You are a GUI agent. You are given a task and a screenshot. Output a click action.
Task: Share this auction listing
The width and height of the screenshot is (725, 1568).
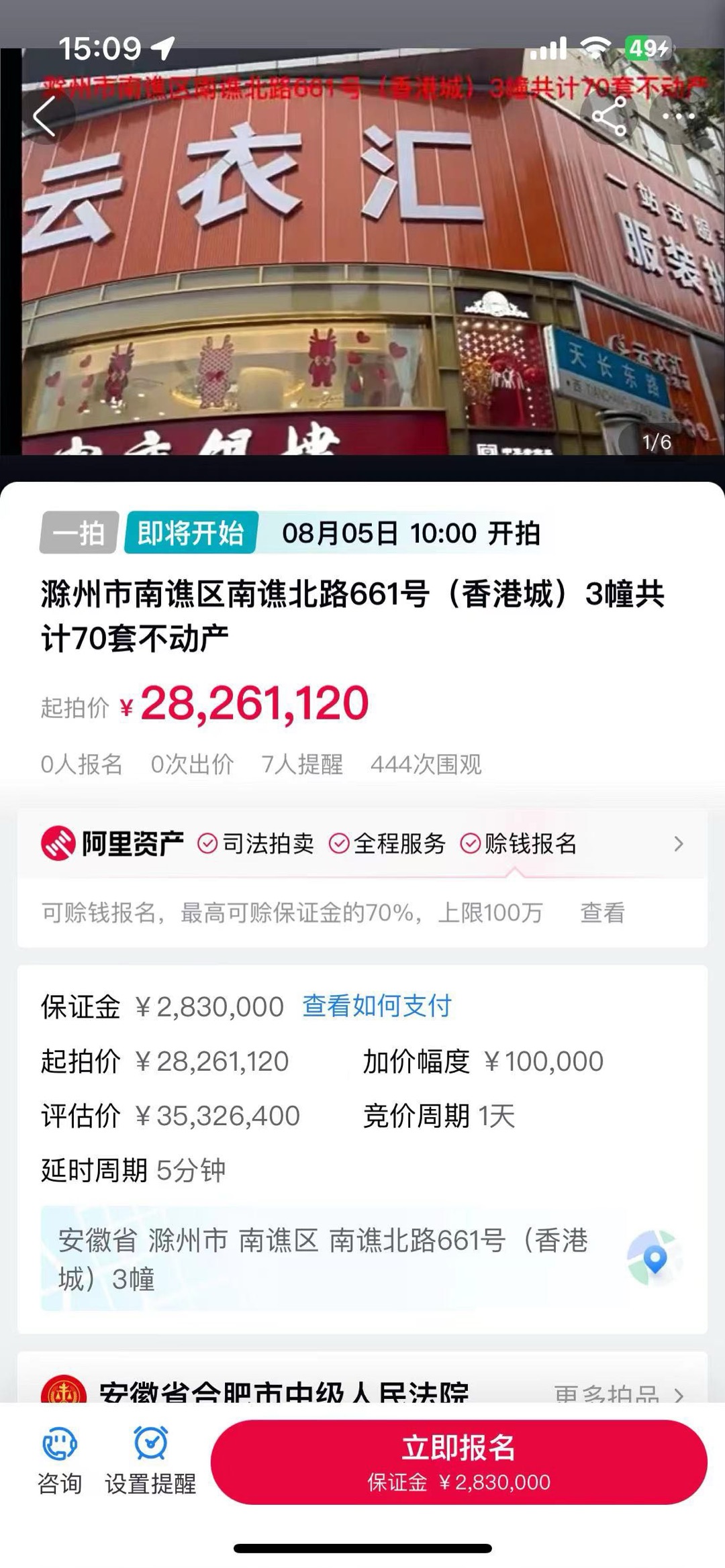pos(609,117)
